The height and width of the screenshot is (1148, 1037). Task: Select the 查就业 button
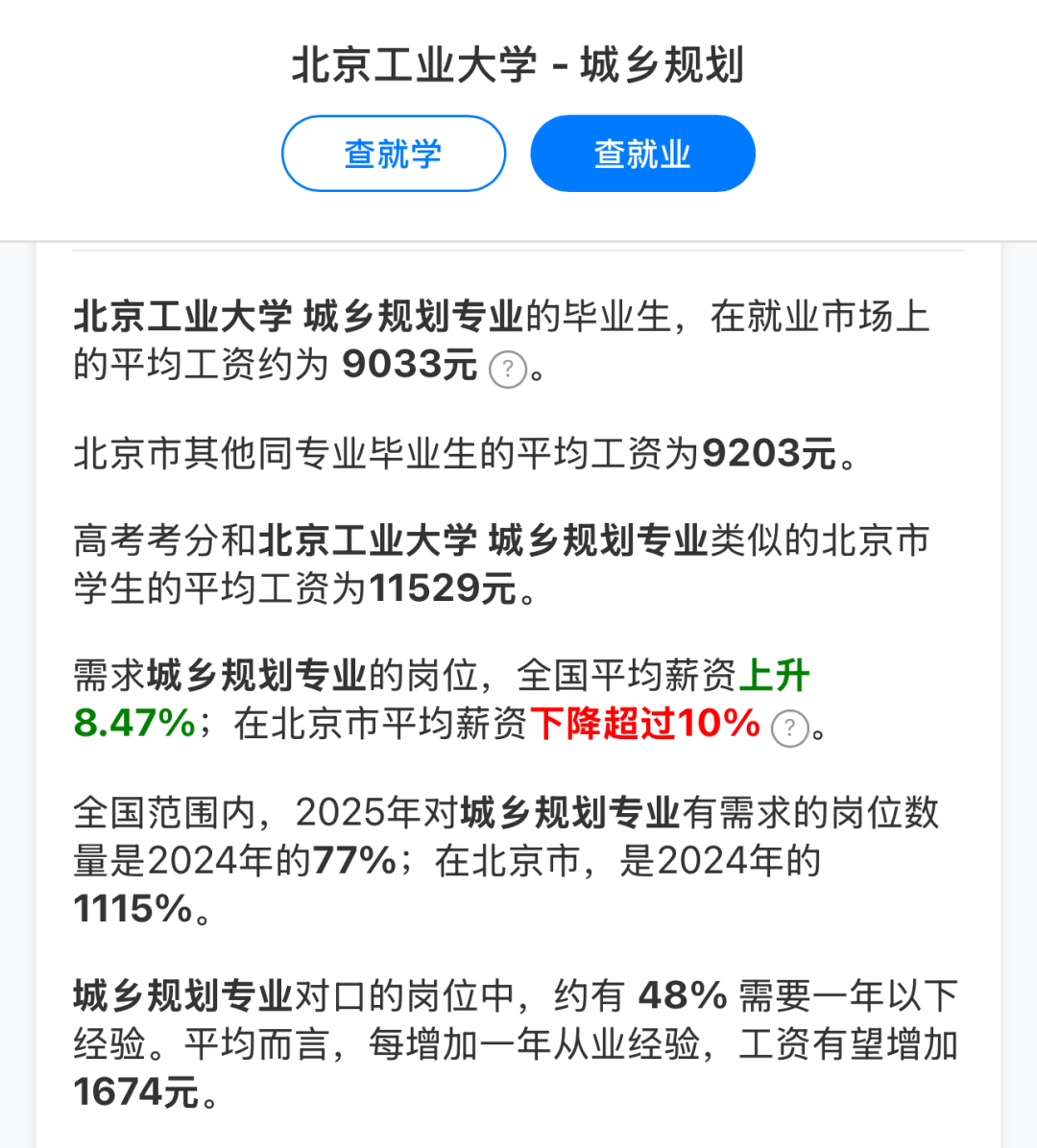pos(642,154)
